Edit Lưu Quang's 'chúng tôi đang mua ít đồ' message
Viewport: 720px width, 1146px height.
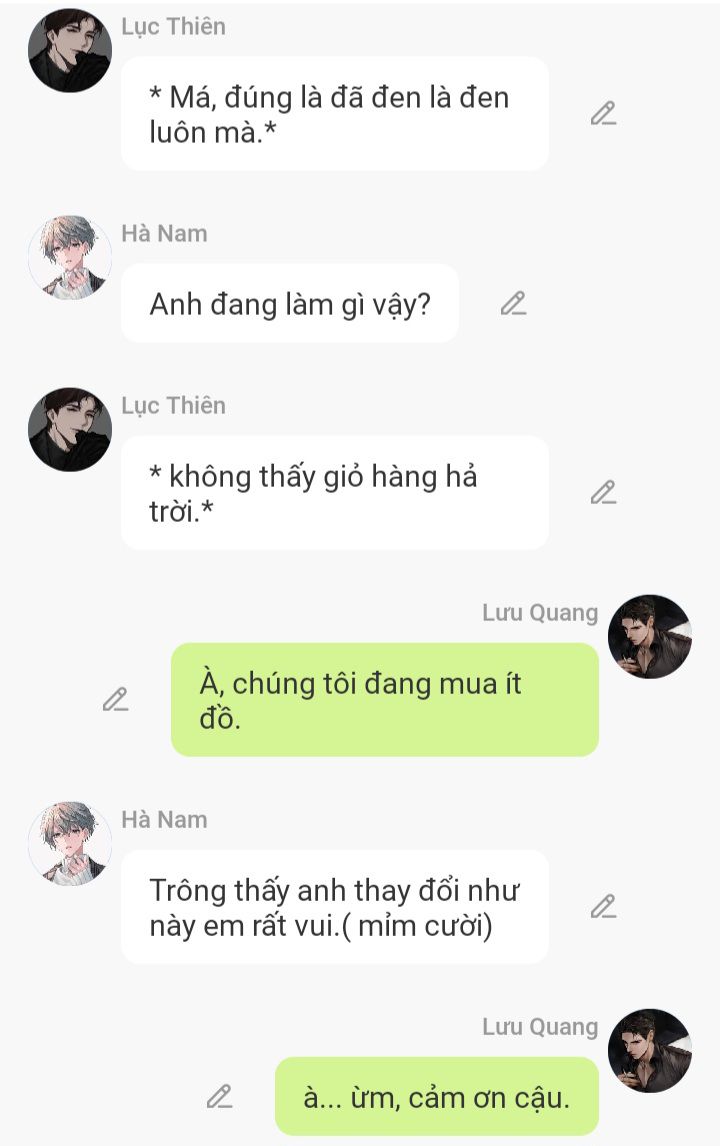coord(116,700)
